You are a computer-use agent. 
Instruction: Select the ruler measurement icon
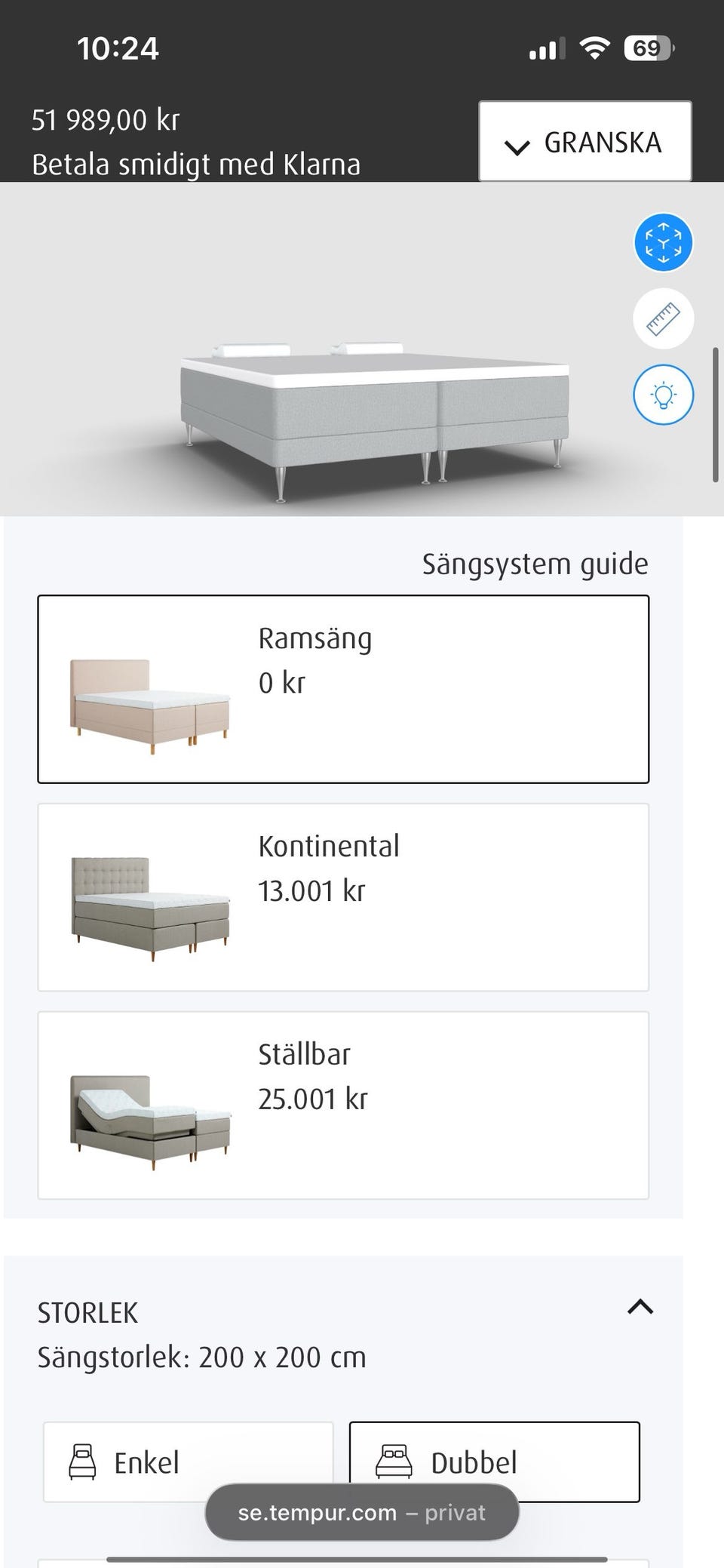click(662, 318)
